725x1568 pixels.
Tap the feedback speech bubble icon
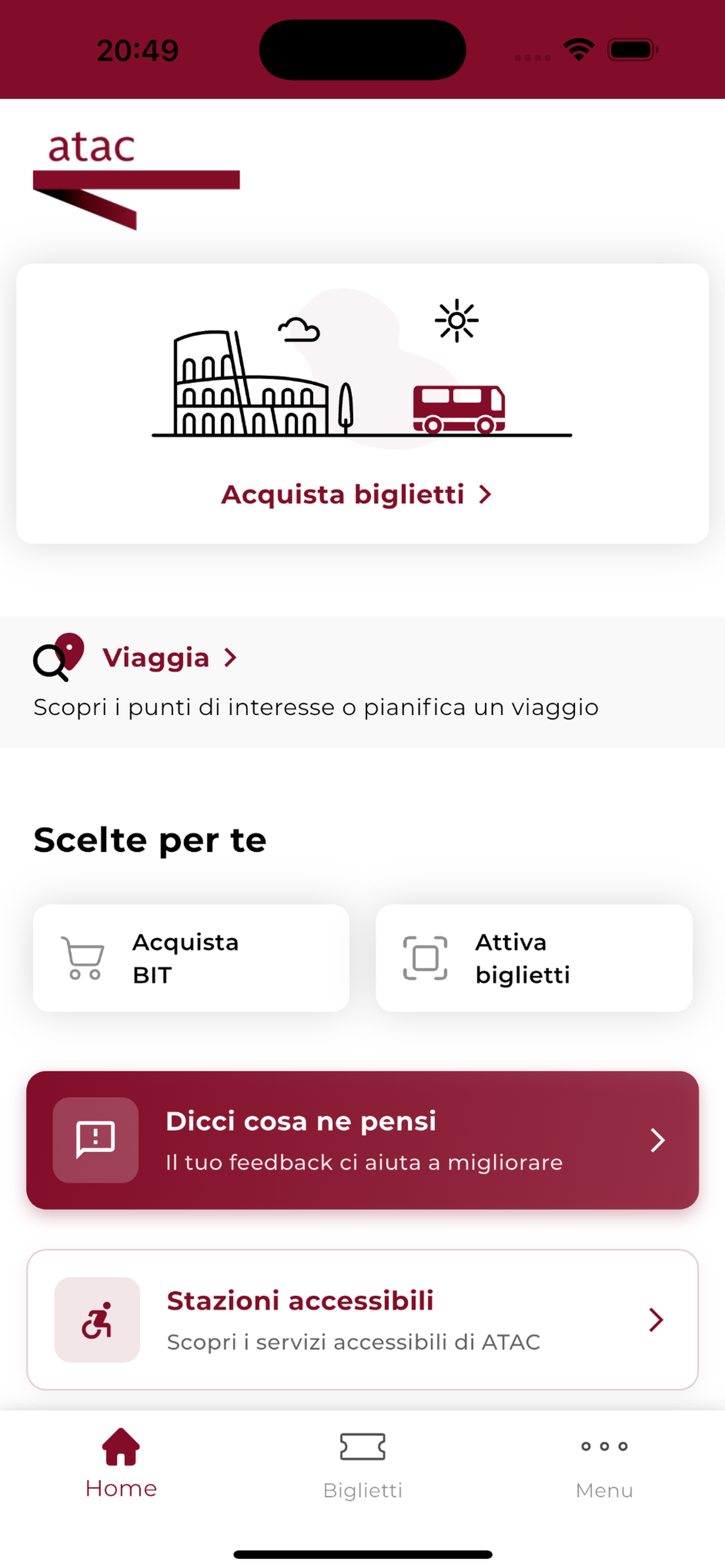(x=96, y=1141)
